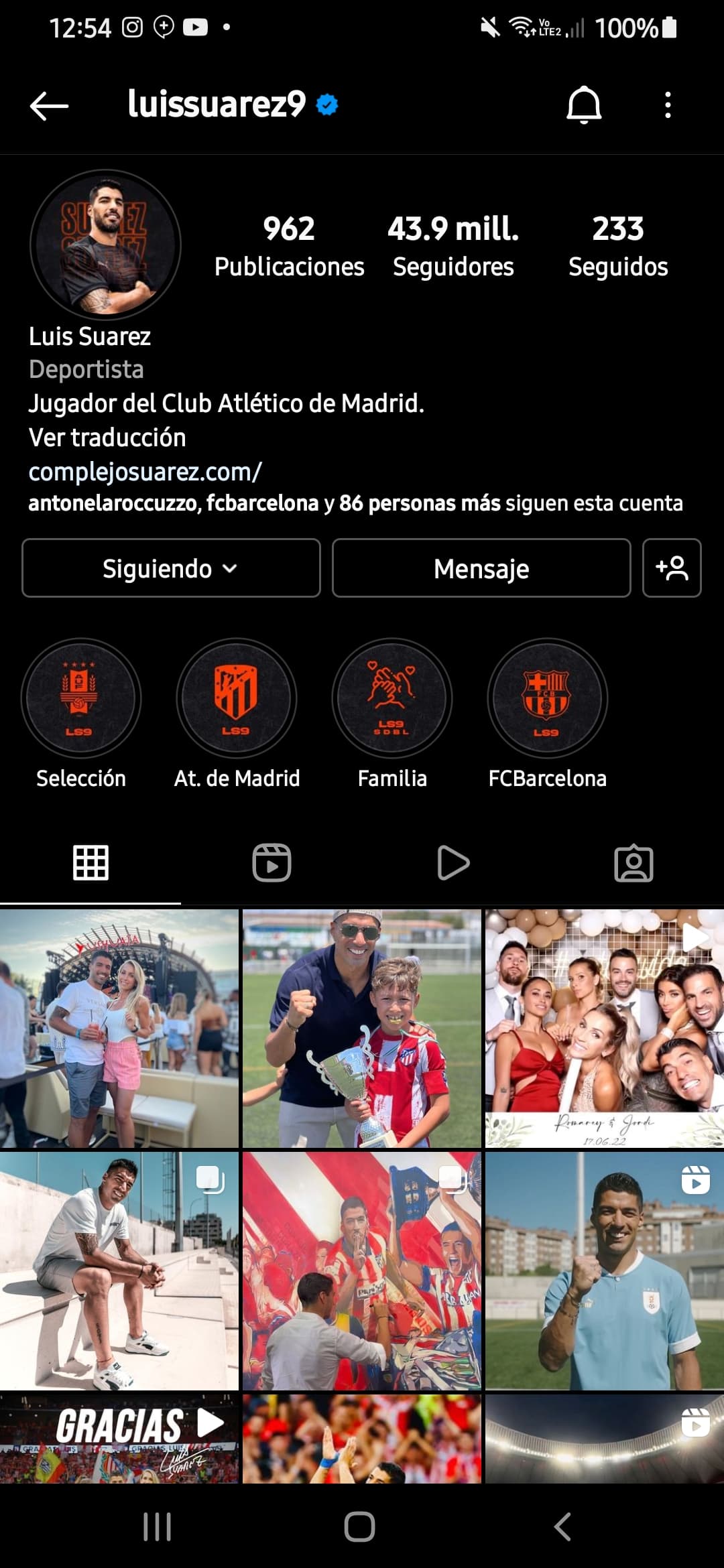724x1568 pixels.
Task: Open the At. de Madrid highlight
Action: coord(237,713)
